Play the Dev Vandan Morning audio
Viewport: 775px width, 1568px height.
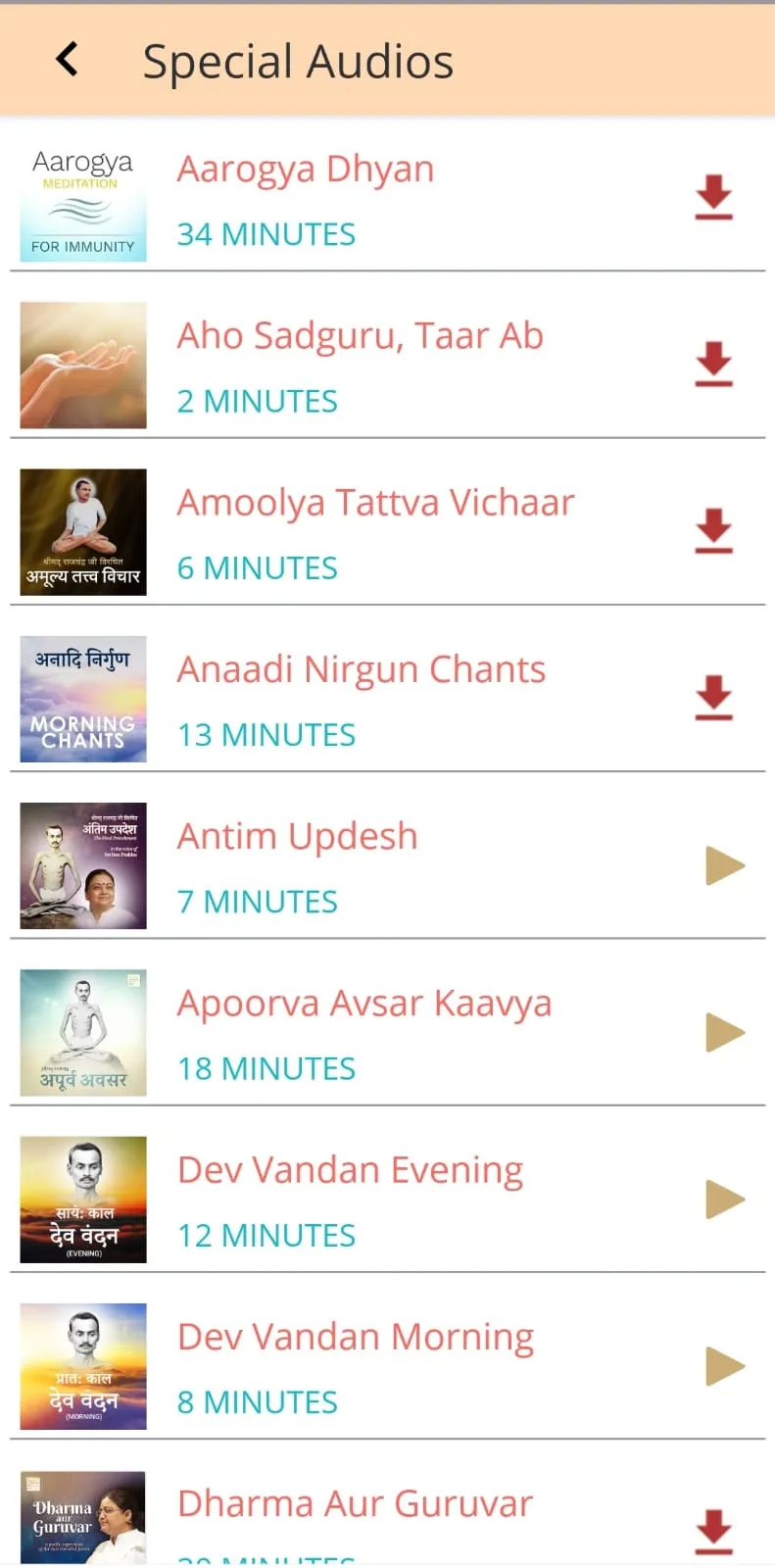pos(725,1366)
